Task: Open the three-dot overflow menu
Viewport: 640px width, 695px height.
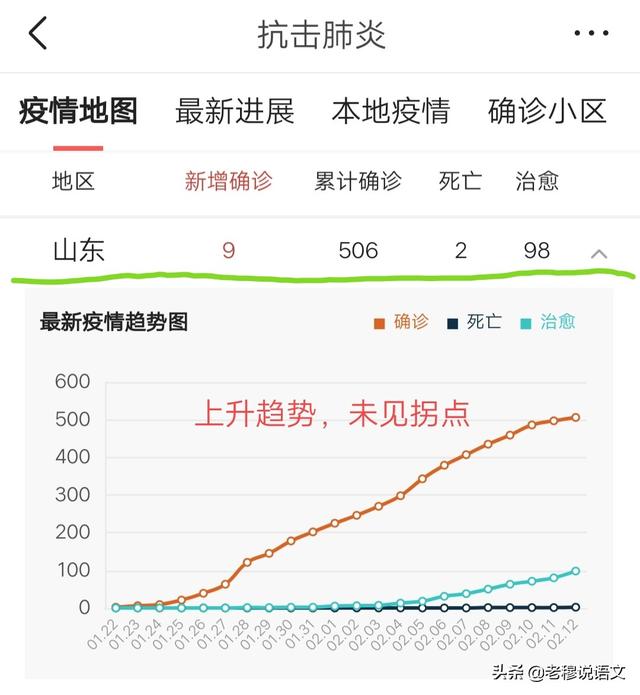Action: (591, 34)
